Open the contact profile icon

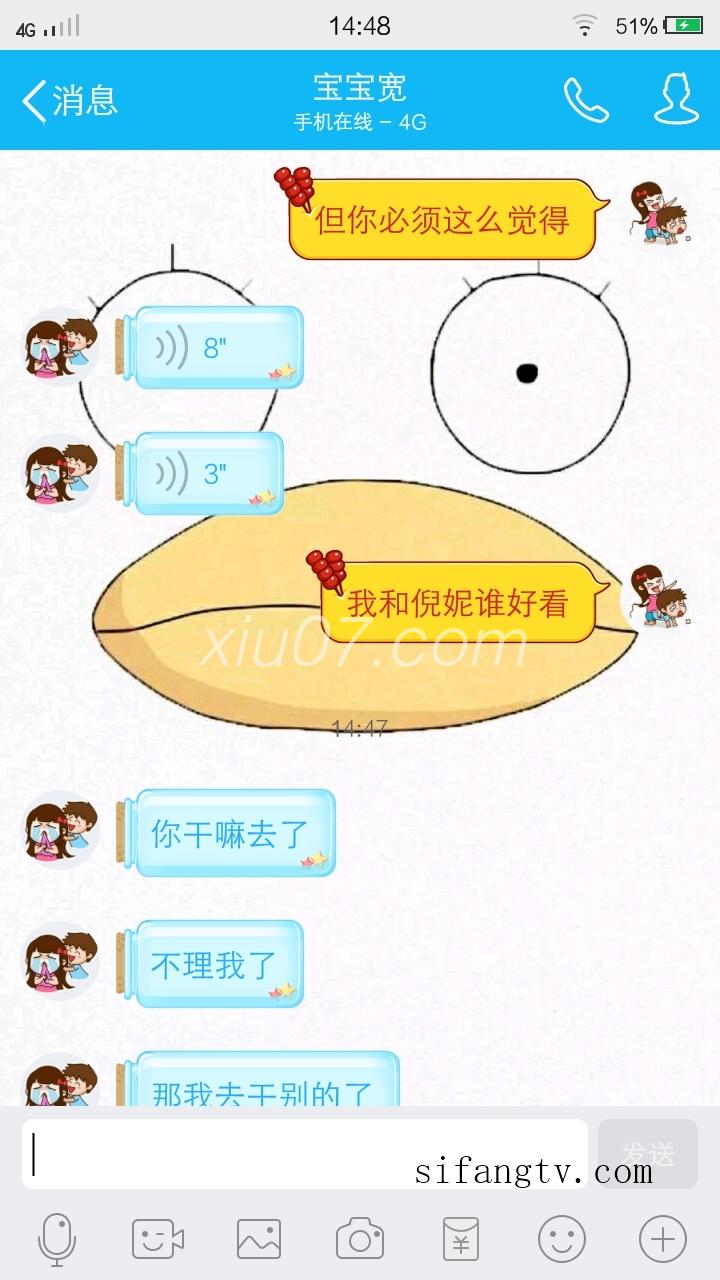tap(676, 99)
